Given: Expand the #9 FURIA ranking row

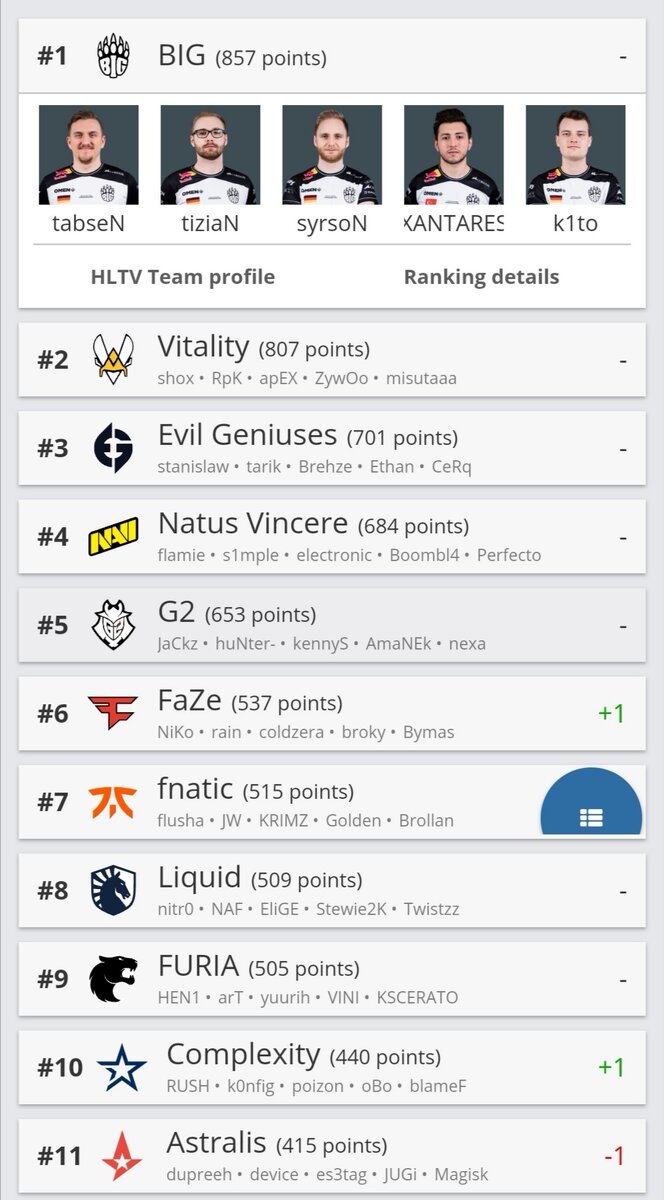Looking at the screenshot, I should pyautogui.click(x=330, y=978).
